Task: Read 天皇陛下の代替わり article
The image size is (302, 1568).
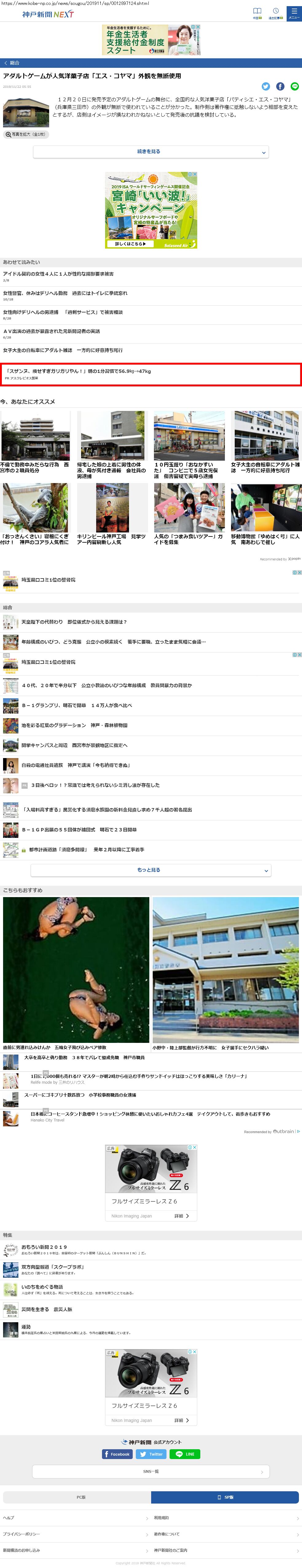Action: click(x=74, y=622)
